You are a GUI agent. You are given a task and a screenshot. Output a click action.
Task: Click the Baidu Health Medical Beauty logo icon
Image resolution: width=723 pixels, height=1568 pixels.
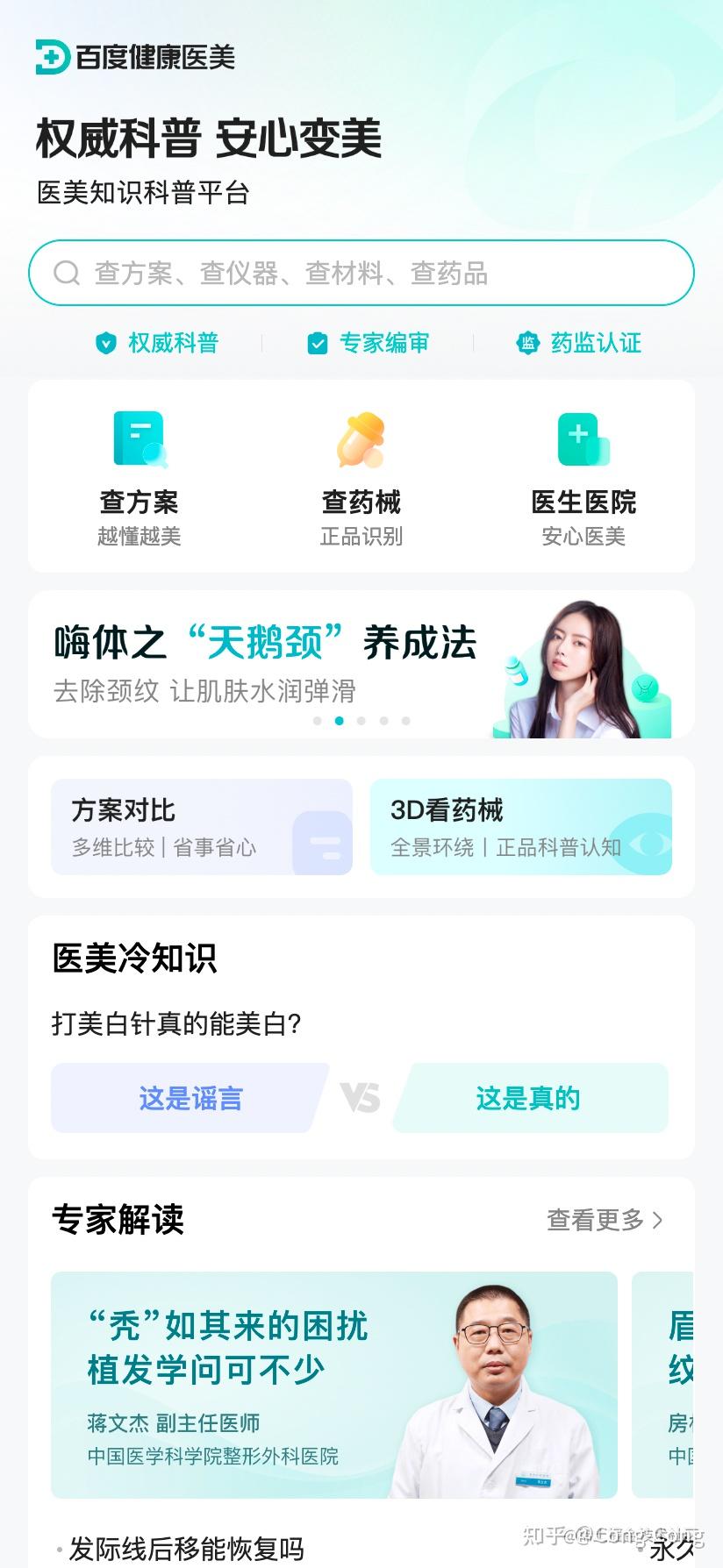point(54,58)
